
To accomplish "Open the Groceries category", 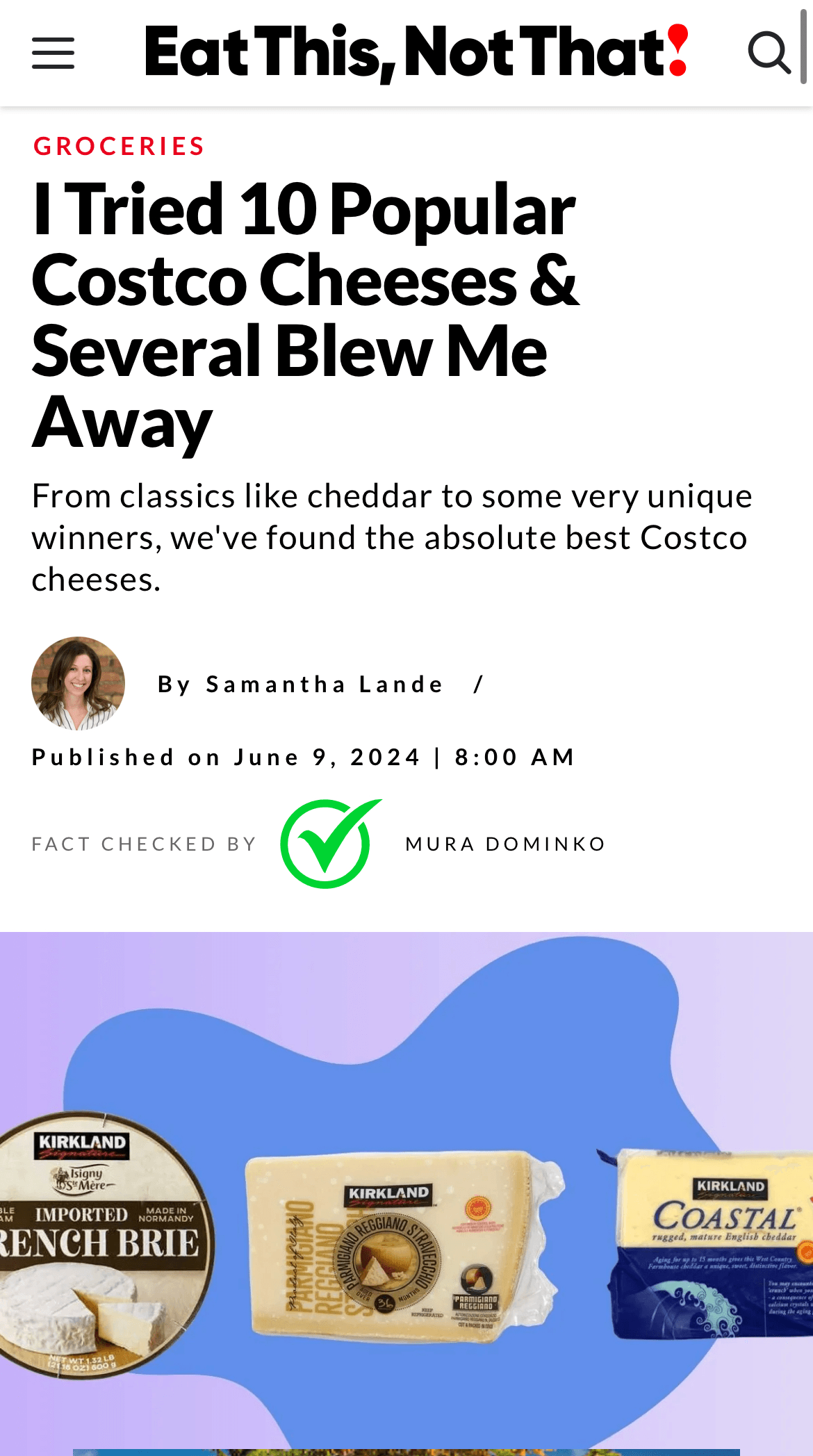I will tap(119, 147).
